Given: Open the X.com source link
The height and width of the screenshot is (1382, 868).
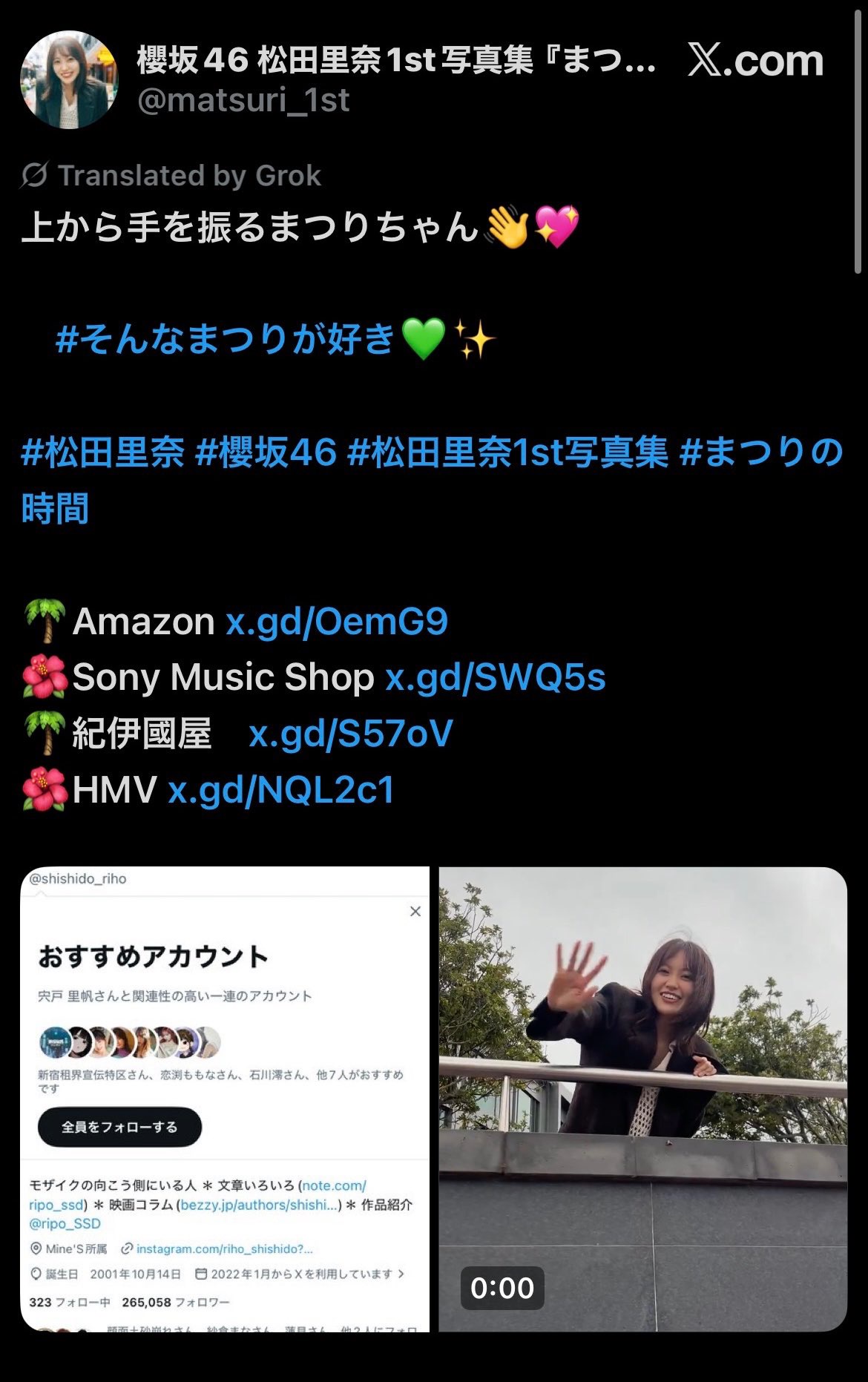Looking at the screenshot, I should coord(755,61).
